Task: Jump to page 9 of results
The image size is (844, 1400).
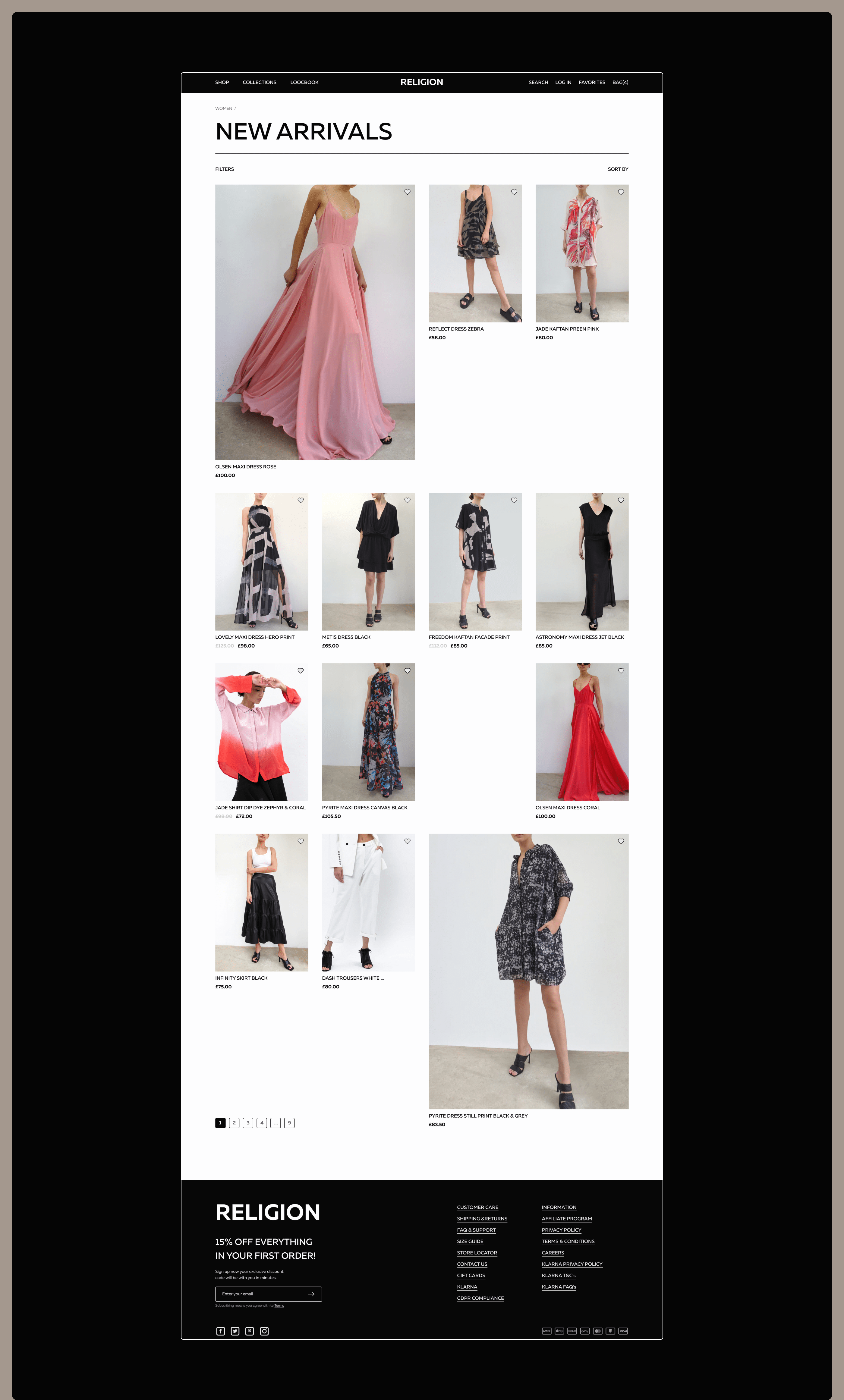Action: click(x=289, y=1123)
